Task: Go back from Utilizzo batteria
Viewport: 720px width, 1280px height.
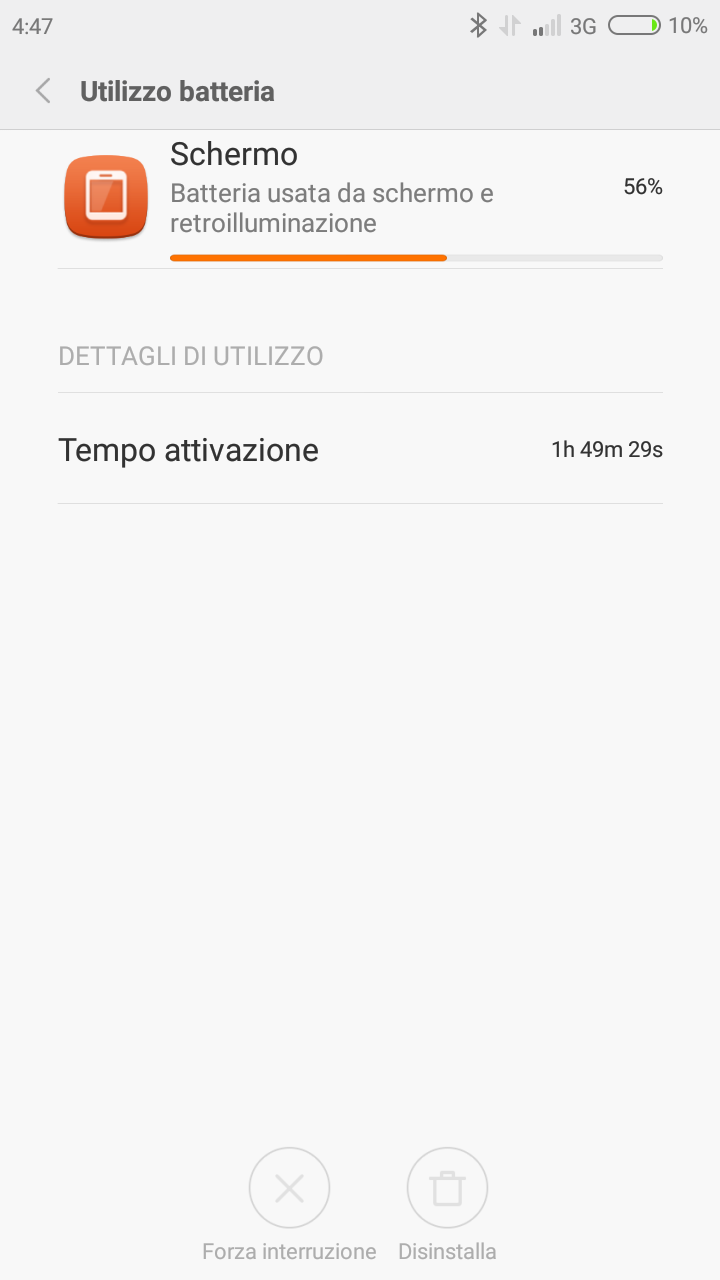Action: pyautogui.click(x=43, y=91)
